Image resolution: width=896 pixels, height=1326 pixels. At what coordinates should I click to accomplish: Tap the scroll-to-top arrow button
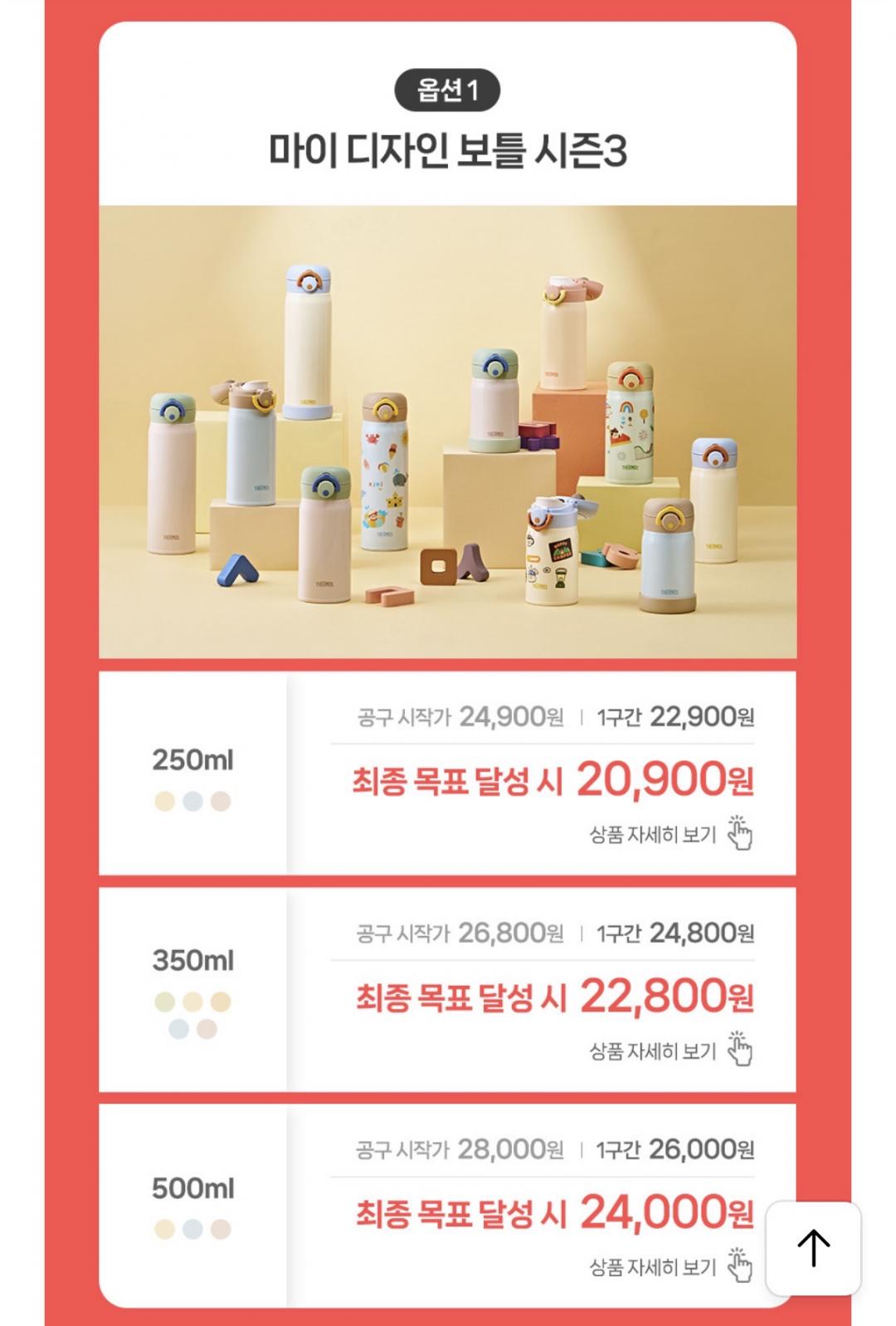pyautogui.click(x=813, y=1248)
